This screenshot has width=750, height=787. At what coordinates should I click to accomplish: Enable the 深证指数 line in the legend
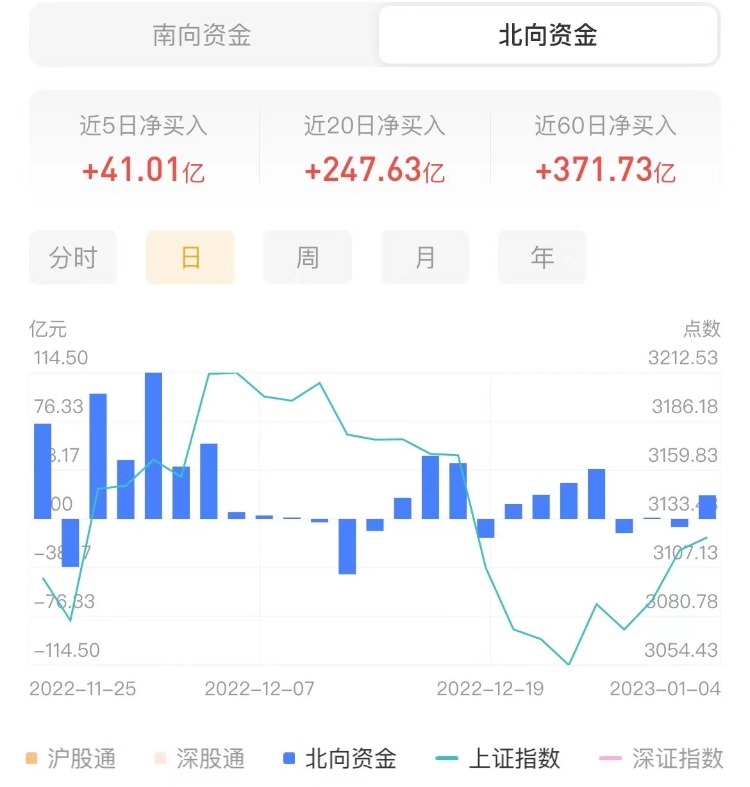click(x=664, y=759)
